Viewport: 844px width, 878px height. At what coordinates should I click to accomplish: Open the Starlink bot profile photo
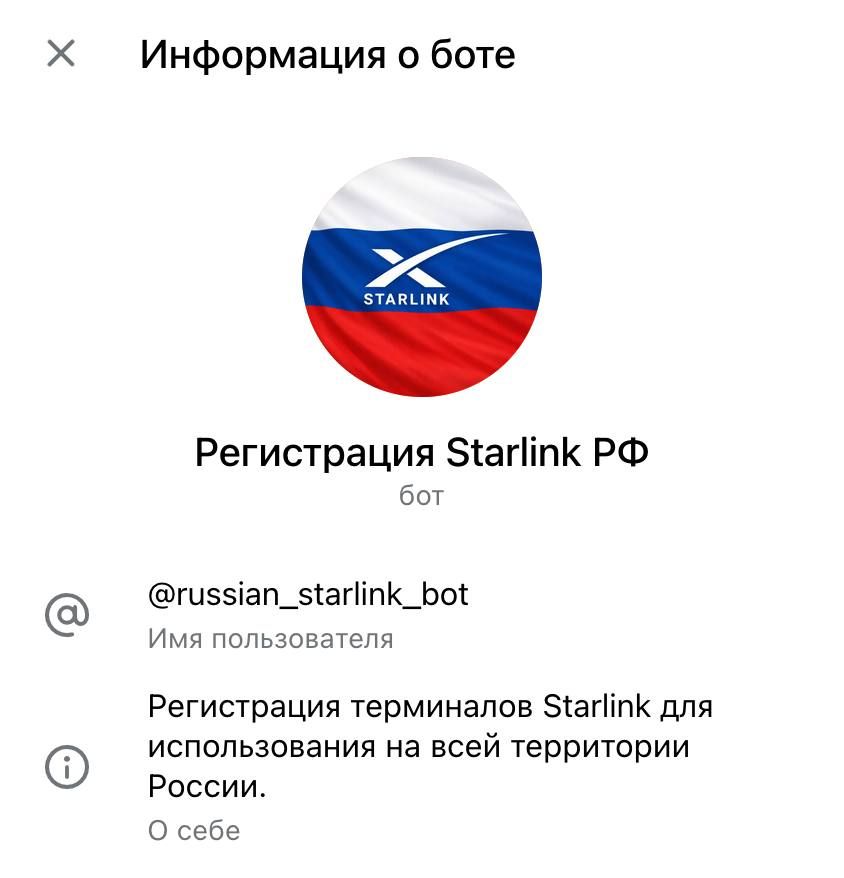point(422,277)
